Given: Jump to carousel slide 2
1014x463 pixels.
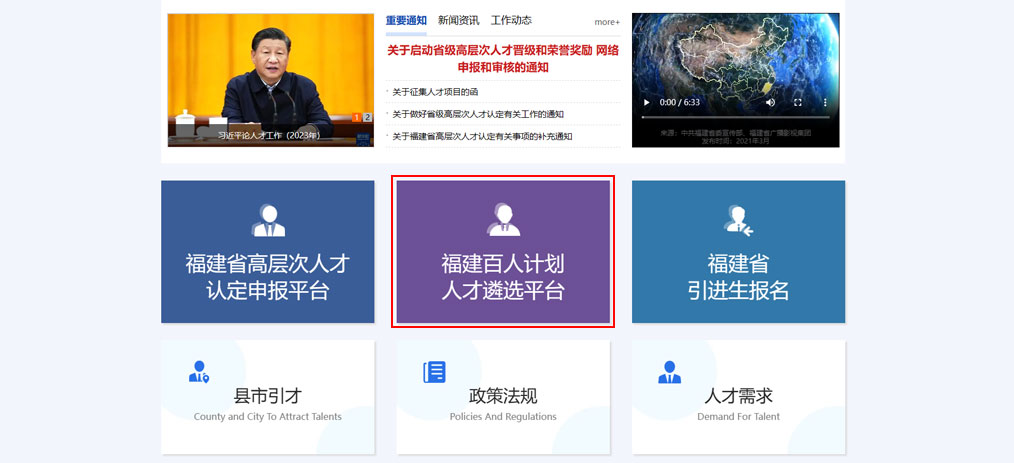Looking at the screenshot, I should (x=367, y=117).
